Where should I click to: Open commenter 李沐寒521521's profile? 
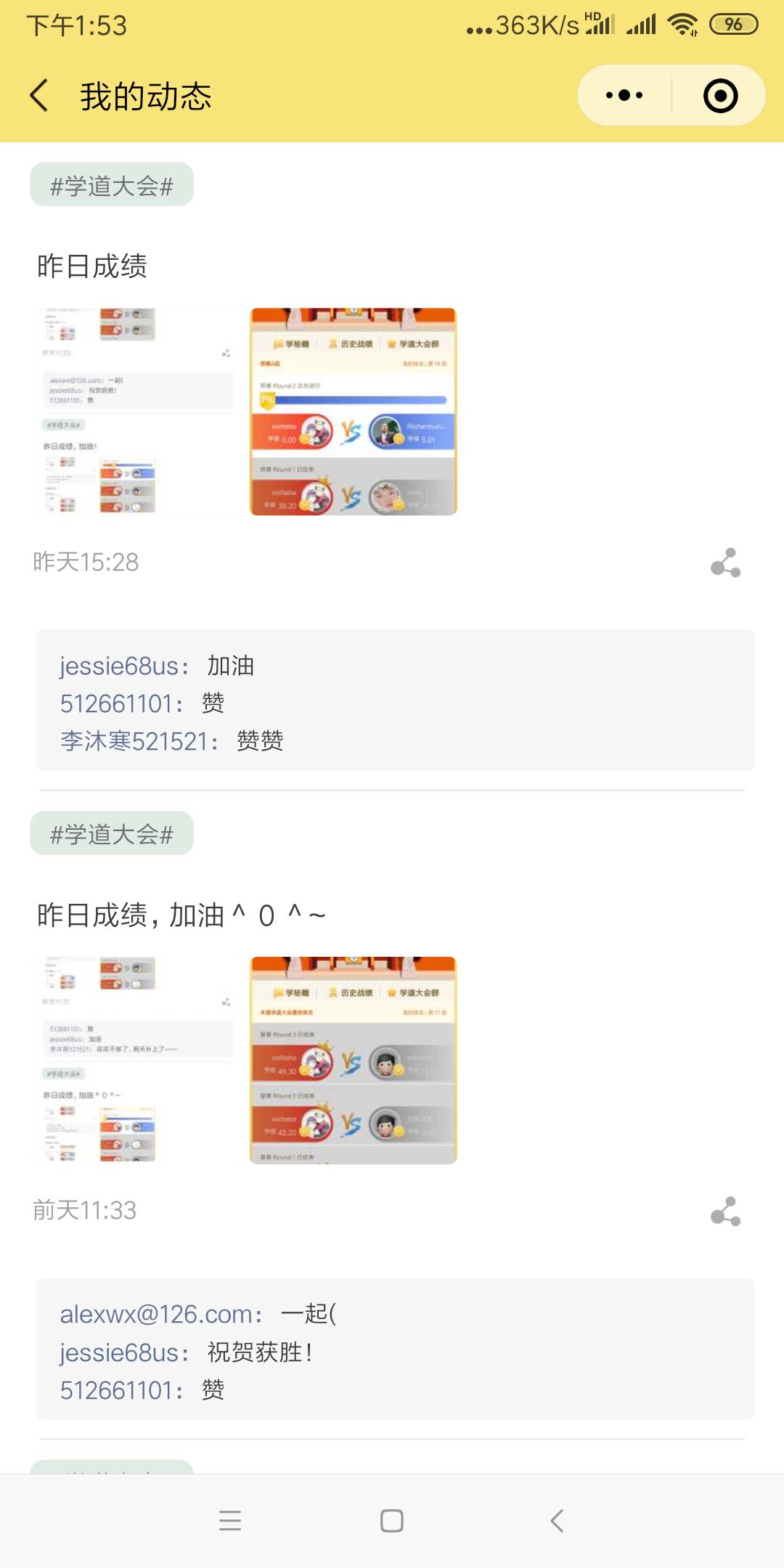click(138, 741)
